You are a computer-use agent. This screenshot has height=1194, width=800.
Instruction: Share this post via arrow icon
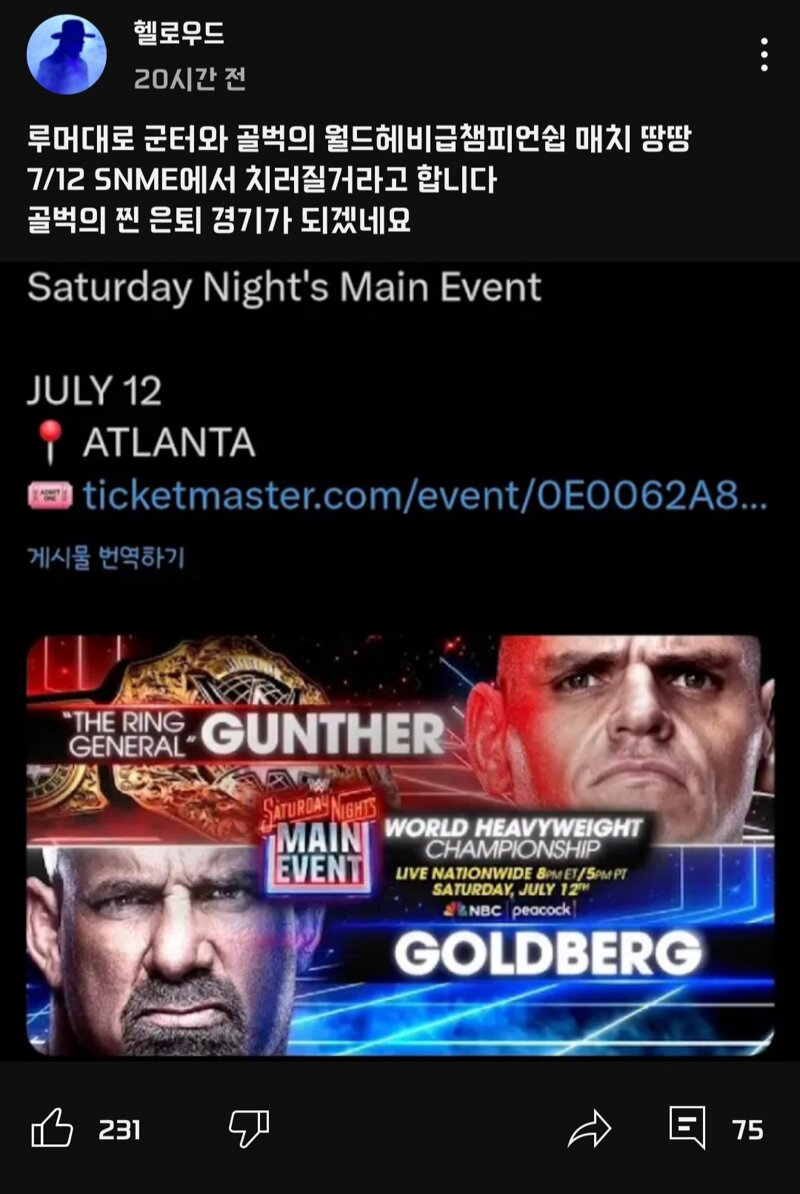tap(589, 1130)
